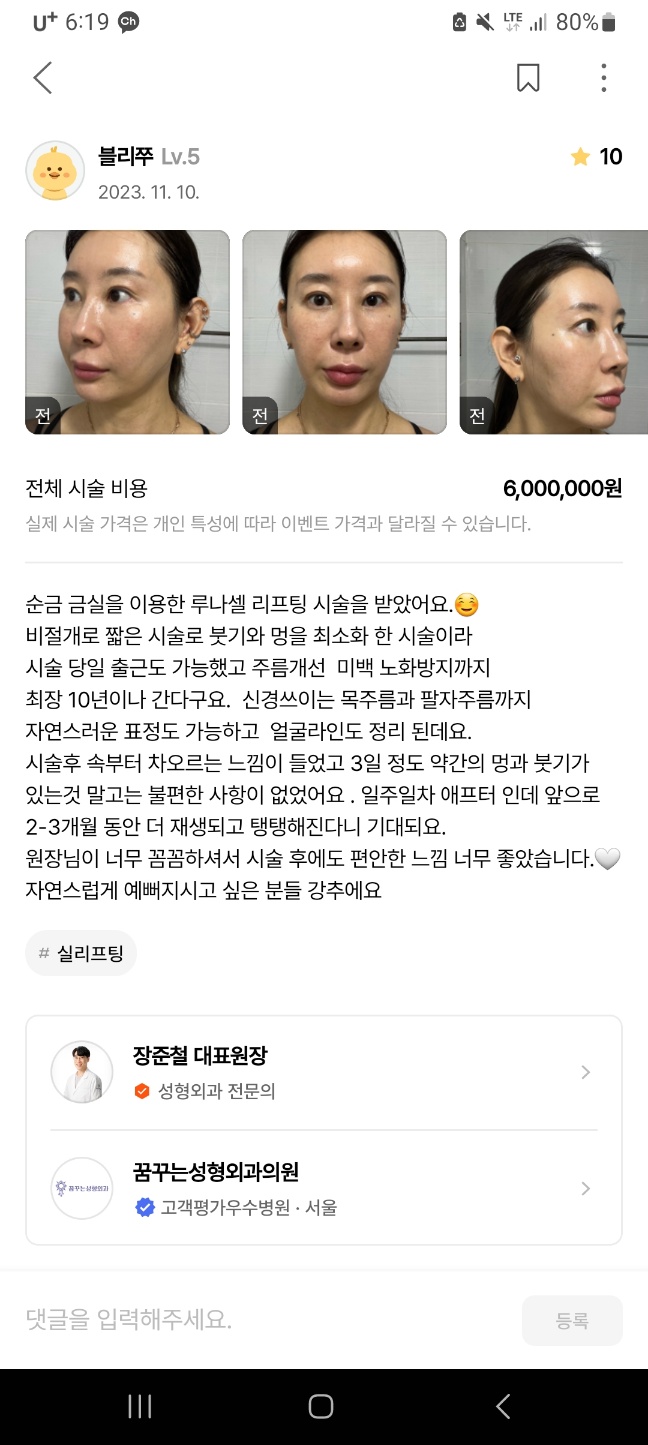Open recent apps from navigation bar
The image size is (648, 1445).
pyautogui.click(x=140, y=1407)
